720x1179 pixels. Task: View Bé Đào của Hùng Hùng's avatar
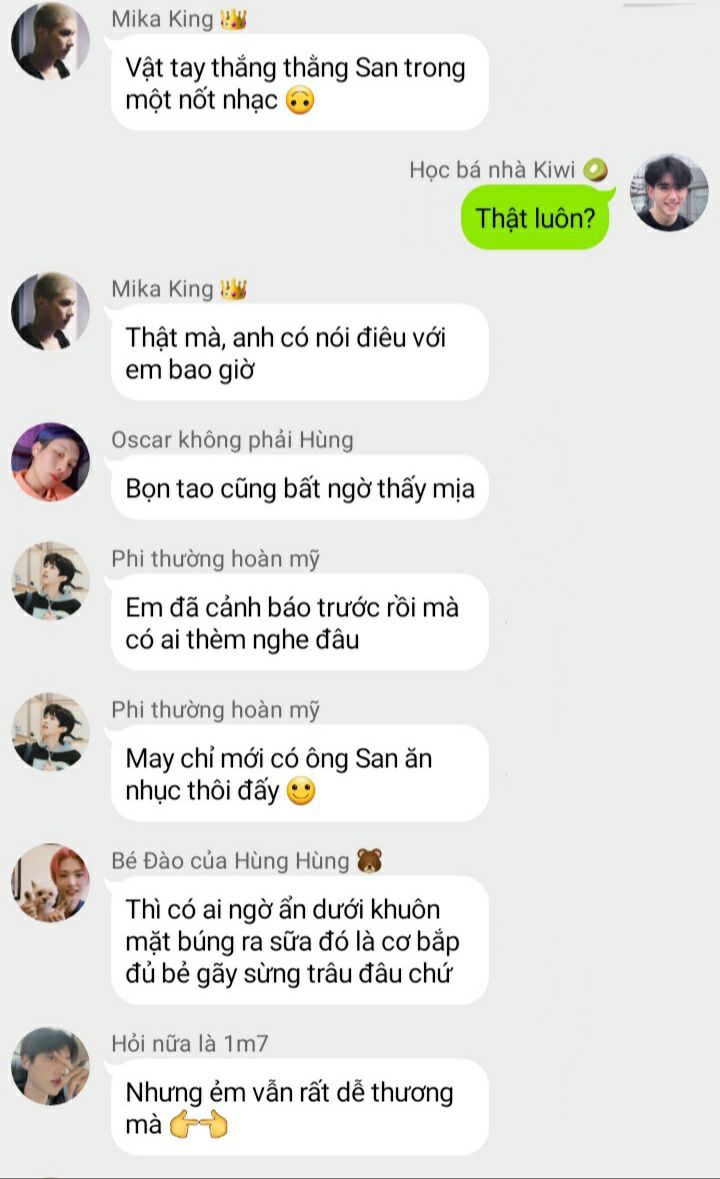tap(50, 882)
